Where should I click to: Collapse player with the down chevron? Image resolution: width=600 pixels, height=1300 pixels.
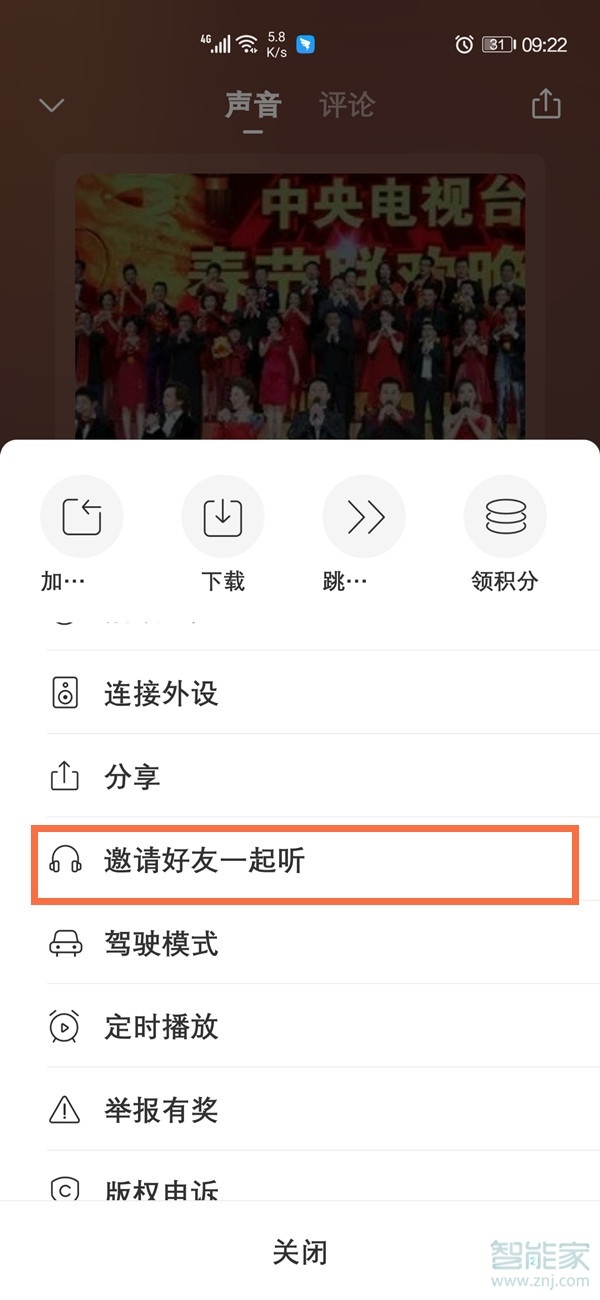click(x=51, y=105)
